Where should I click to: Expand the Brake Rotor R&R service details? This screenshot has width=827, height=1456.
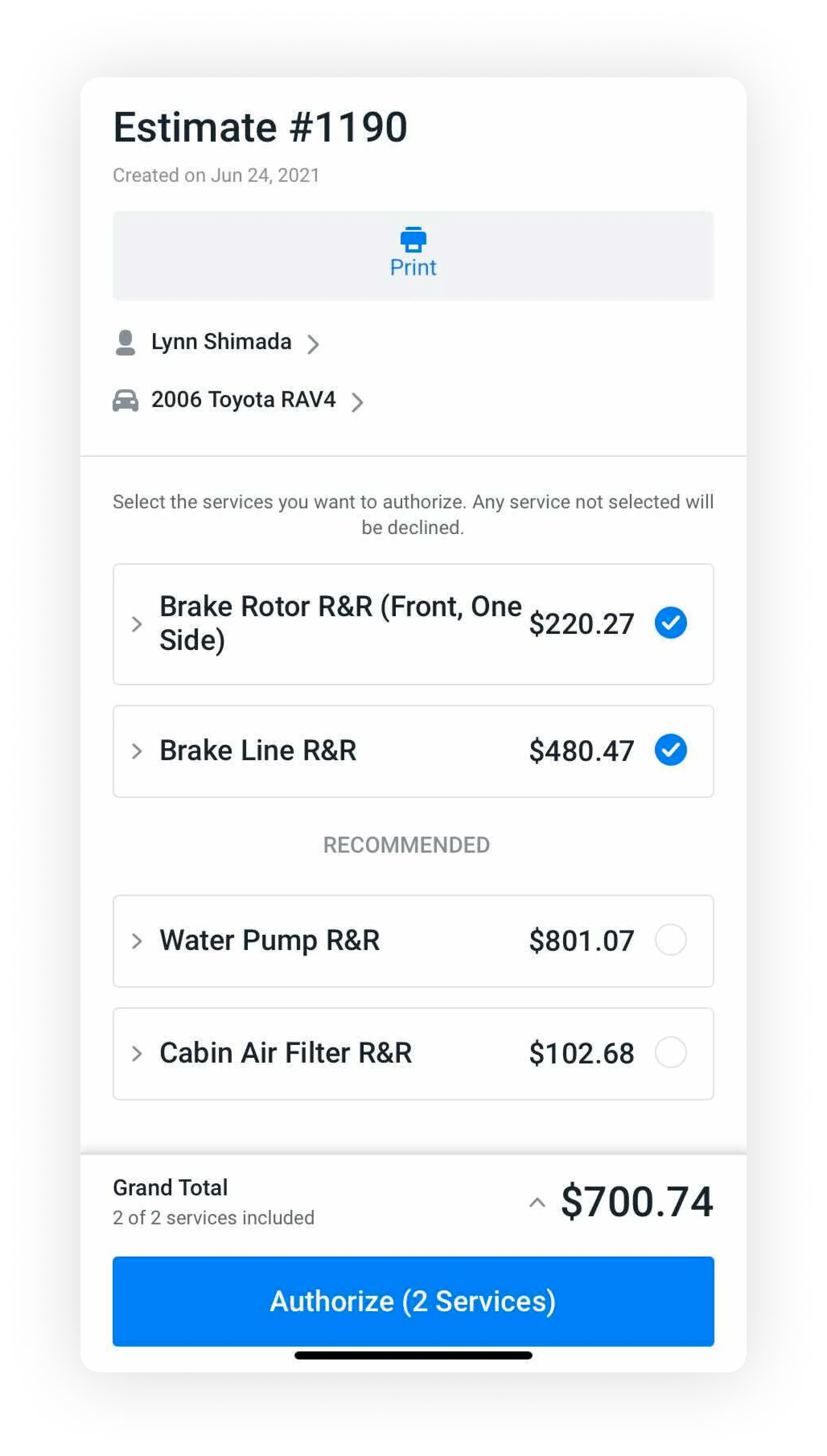pyautogui.click(x=136, y=624)
